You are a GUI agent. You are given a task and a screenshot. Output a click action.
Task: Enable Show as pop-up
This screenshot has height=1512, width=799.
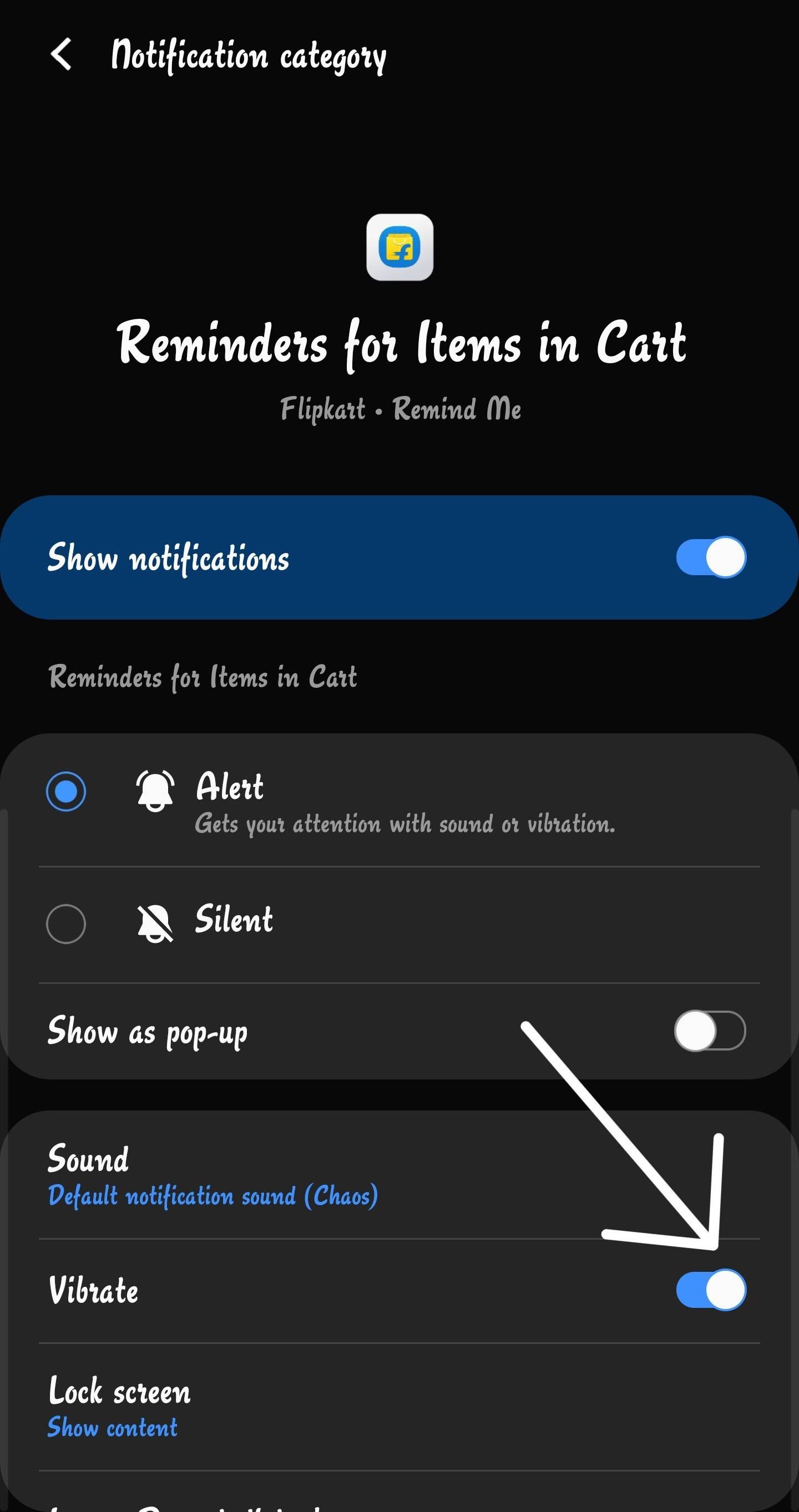click(x=709, y=1031)
